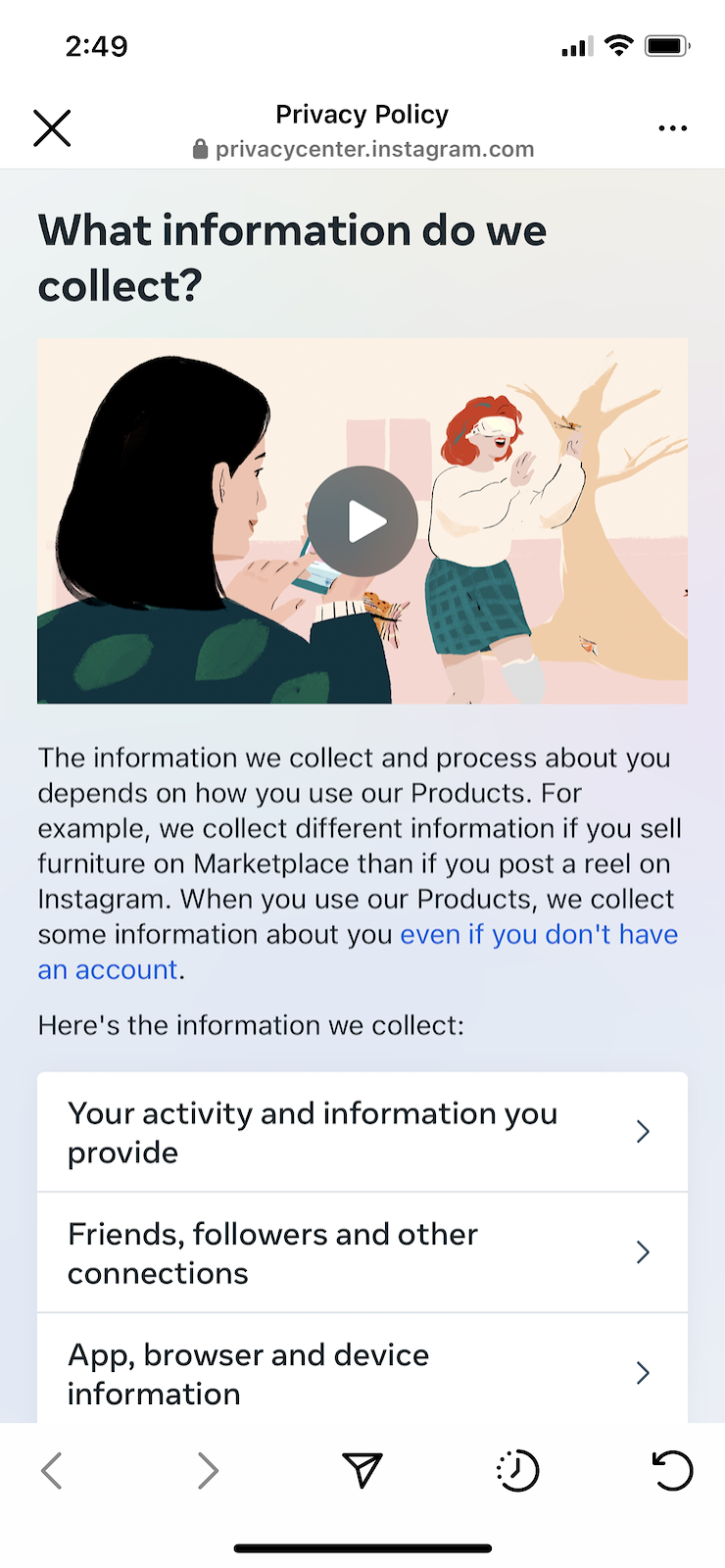This screenshot has height=1568, width=725.
Task: Play the privacy information video
Action: 362,521
